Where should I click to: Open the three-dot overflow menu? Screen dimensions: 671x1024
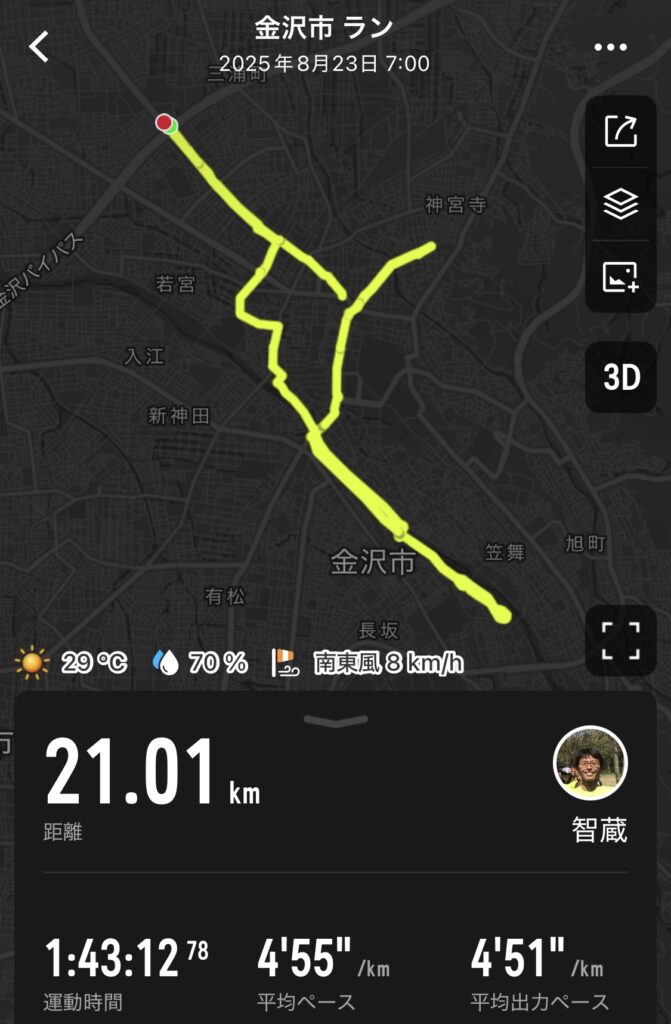pos(609,47)
